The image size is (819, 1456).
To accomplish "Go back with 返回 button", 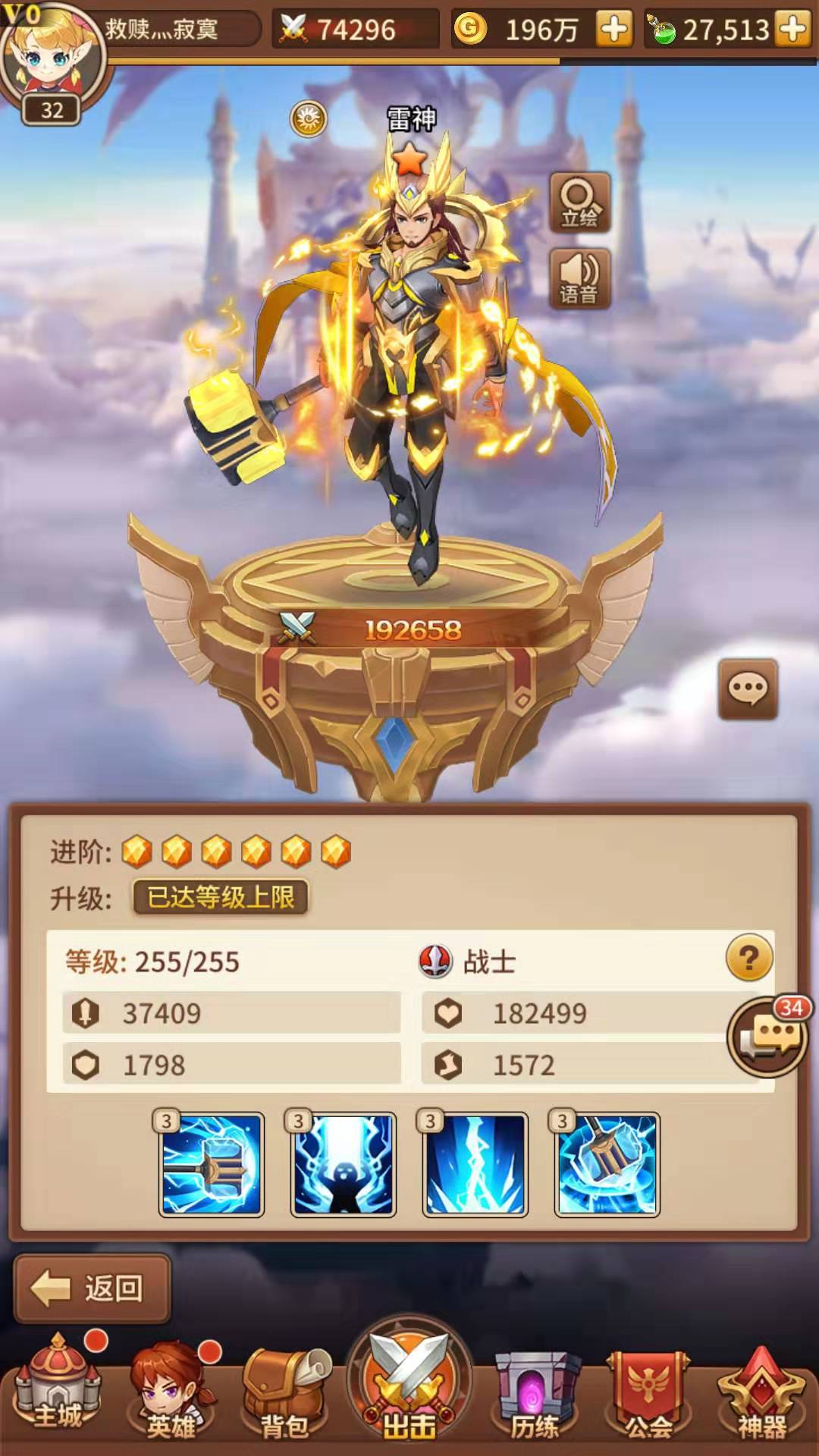I will [x=92, y=1288].
